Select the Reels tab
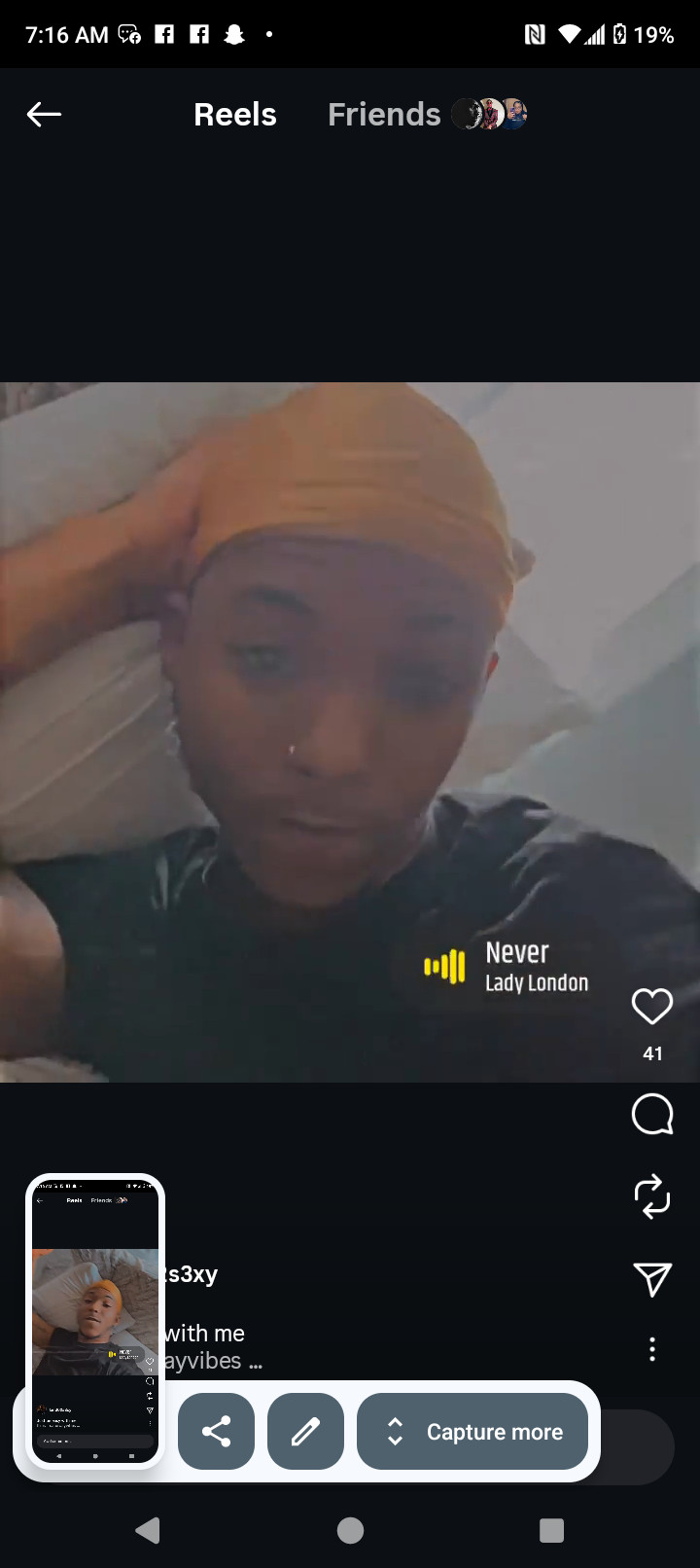 [235, 115]
